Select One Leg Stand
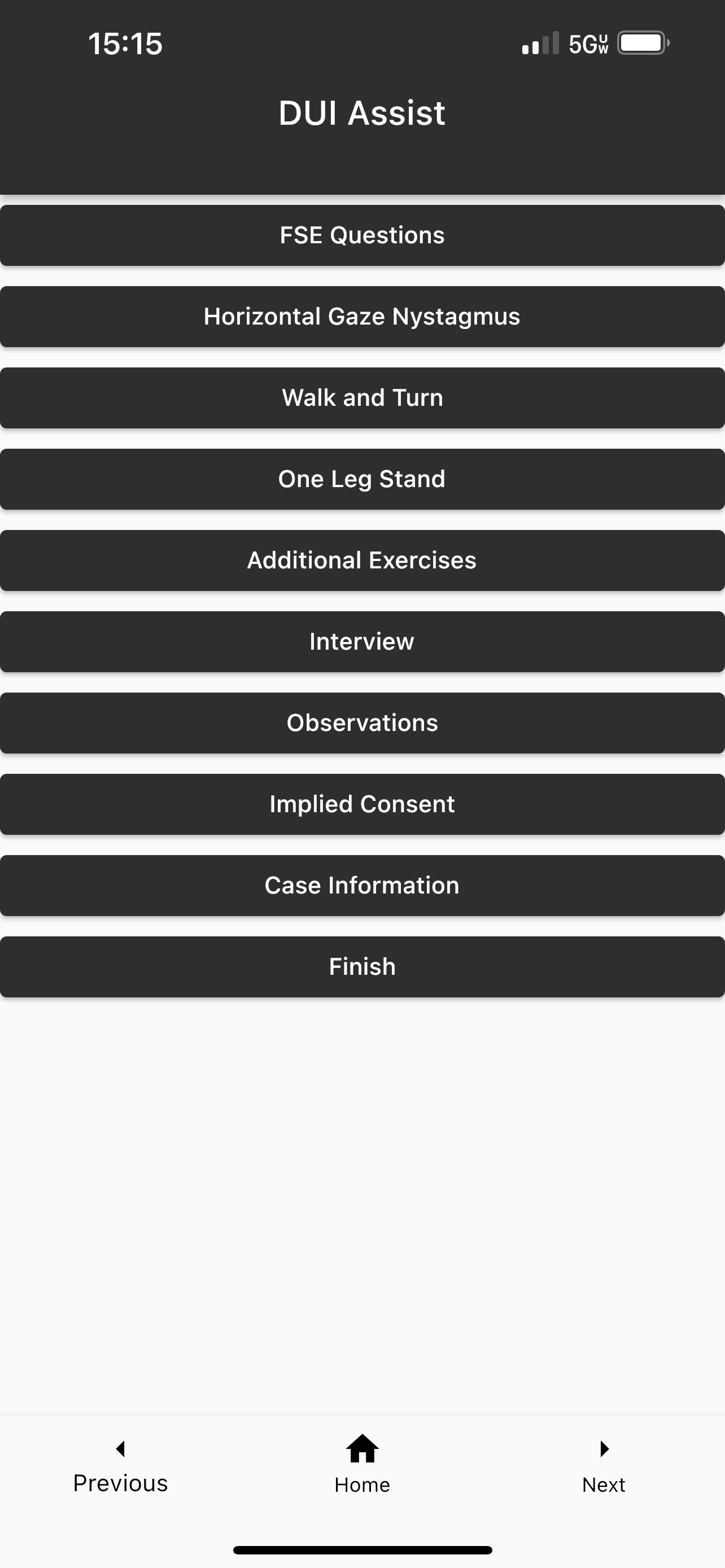The height and width of the screenshot is (1568, 725). pos(362,479)
